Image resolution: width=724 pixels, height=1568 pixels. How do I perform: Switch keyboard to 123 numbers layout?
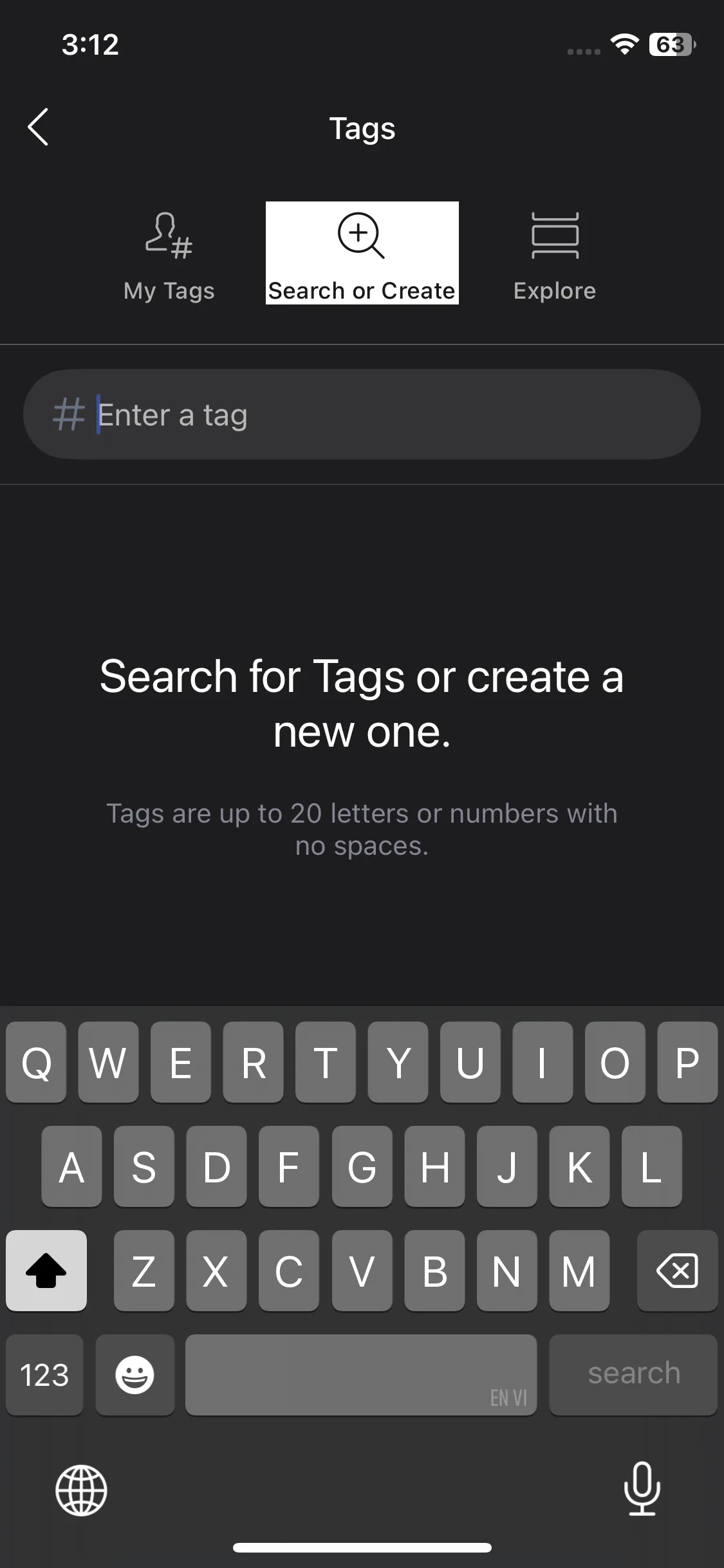click(x=44, y=1374)
